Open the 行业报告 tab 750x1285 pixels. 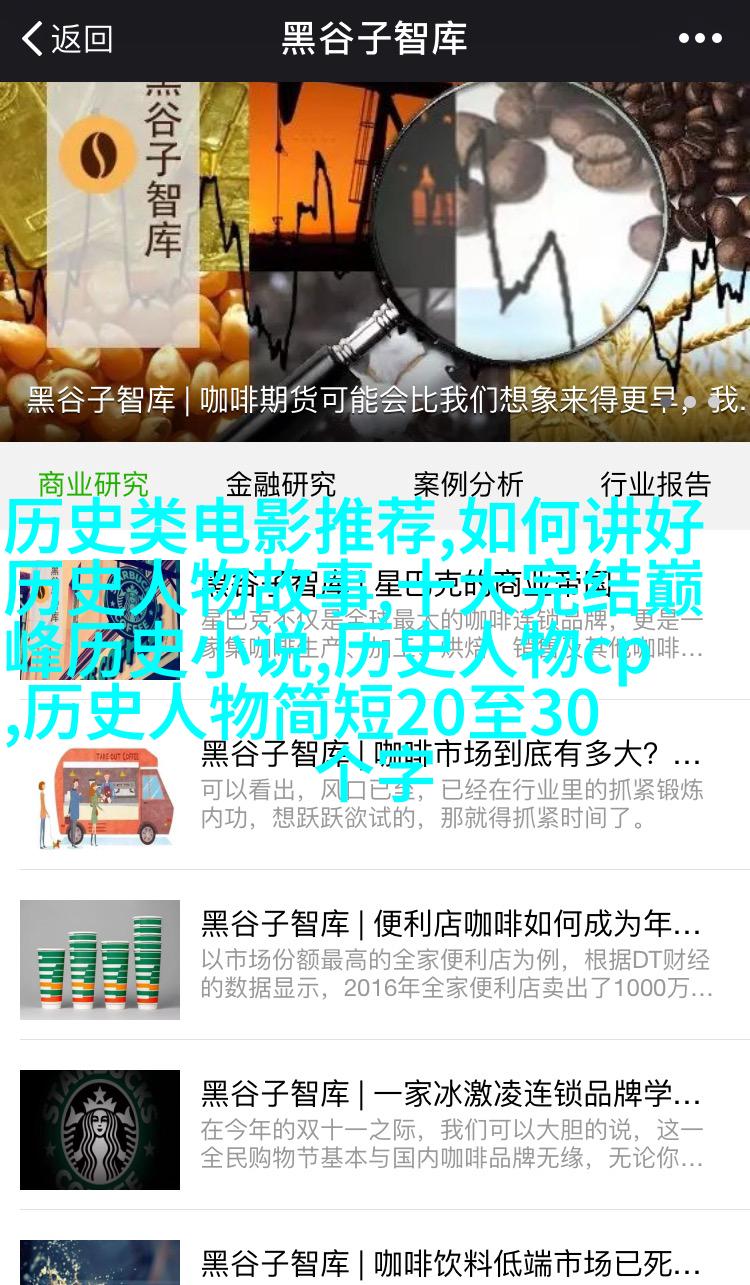(x=655, y=484)
